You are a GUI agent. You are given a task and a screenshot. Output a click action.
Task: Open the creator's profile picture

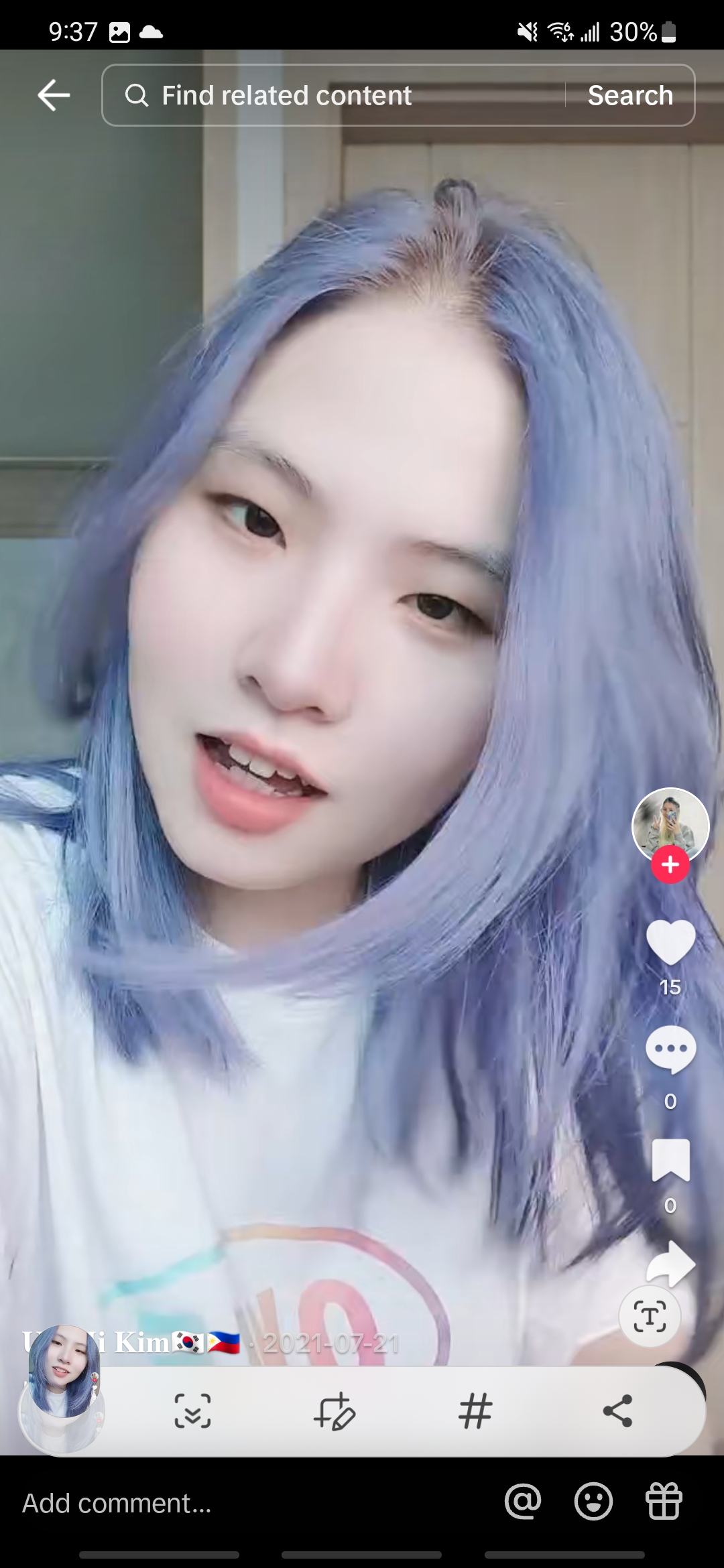point(670,826)
